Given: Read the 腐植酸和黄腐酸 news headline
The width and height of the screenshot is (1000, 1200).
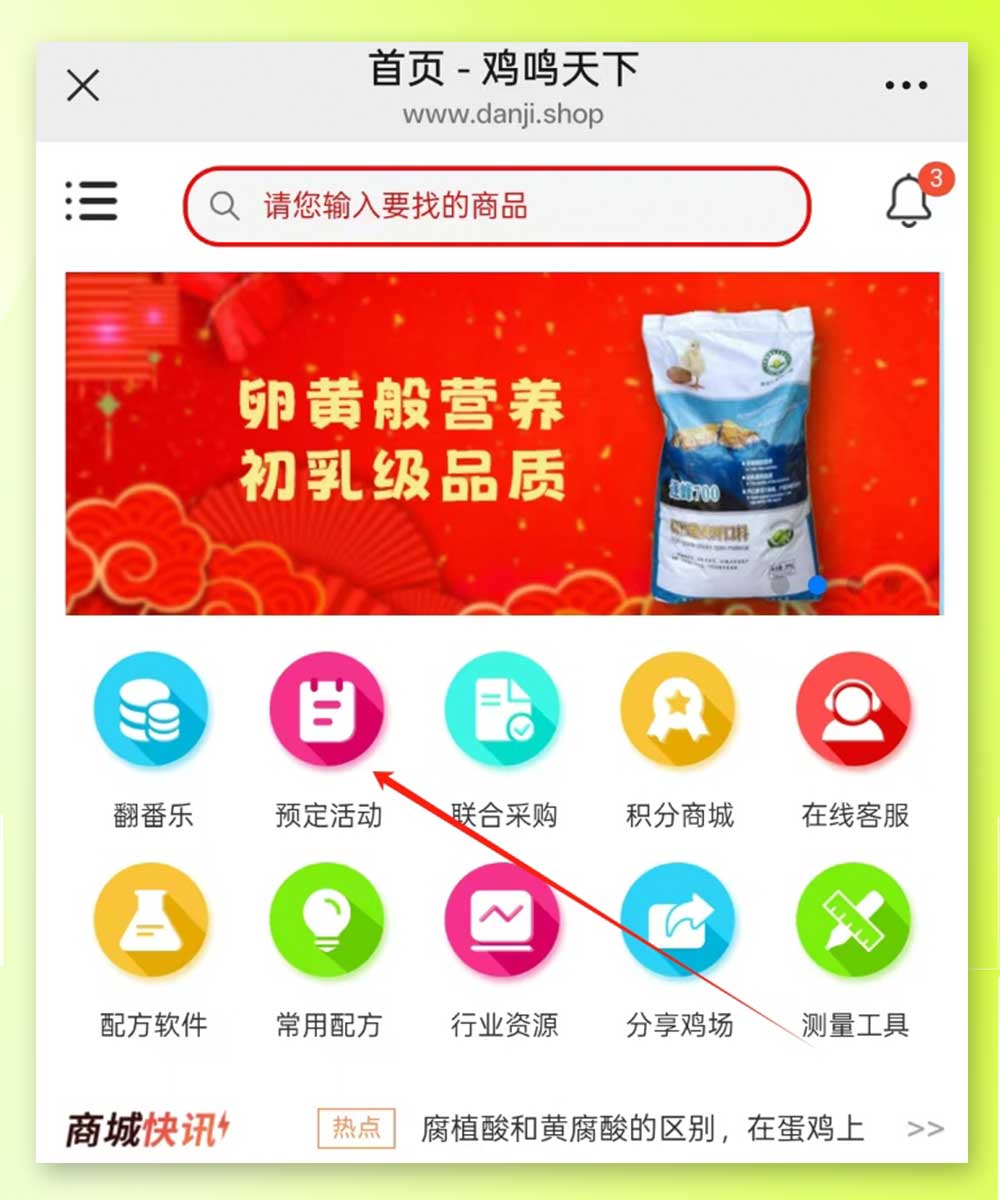Looking at the screenshot, I should 642,1129.
